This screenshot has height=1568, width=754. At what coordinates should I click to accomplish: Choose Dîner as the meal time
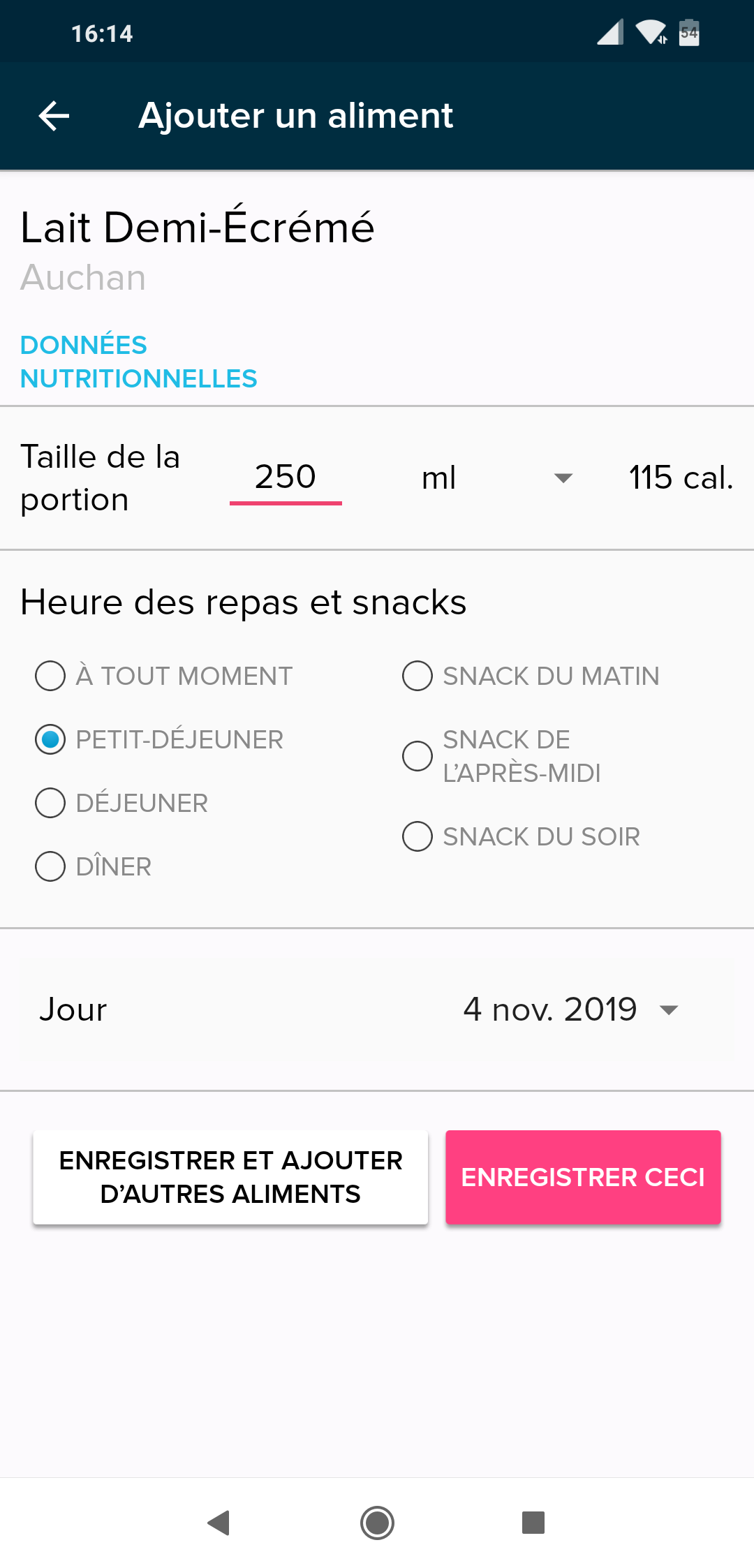pyautogui.click(x=94, y=866)
